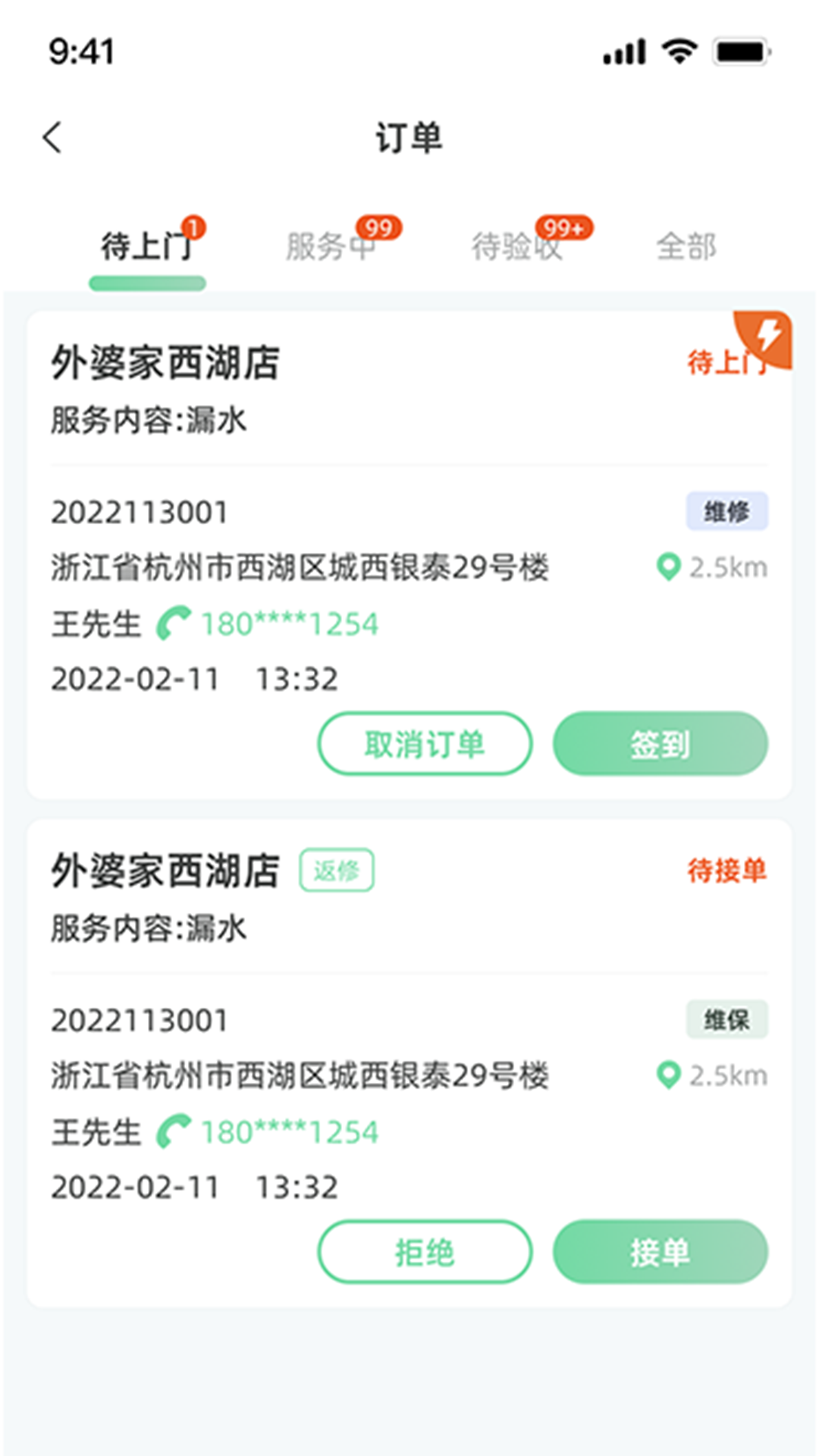819x1456 pixels.
Task: Tap the 返修 badge next to the store name
Action: tap(337, 871)
